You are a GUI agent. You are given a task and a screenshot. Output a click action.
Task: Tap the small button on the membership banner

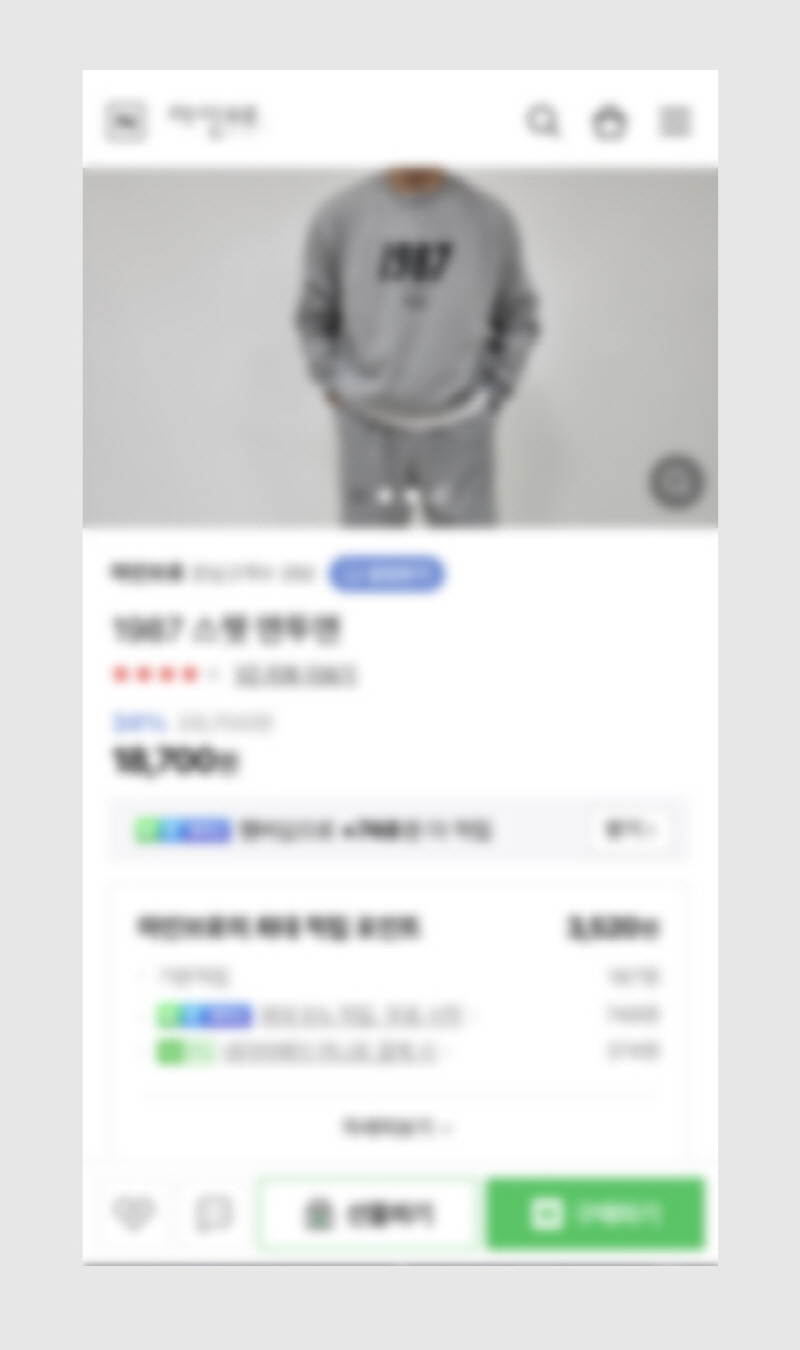629,830
